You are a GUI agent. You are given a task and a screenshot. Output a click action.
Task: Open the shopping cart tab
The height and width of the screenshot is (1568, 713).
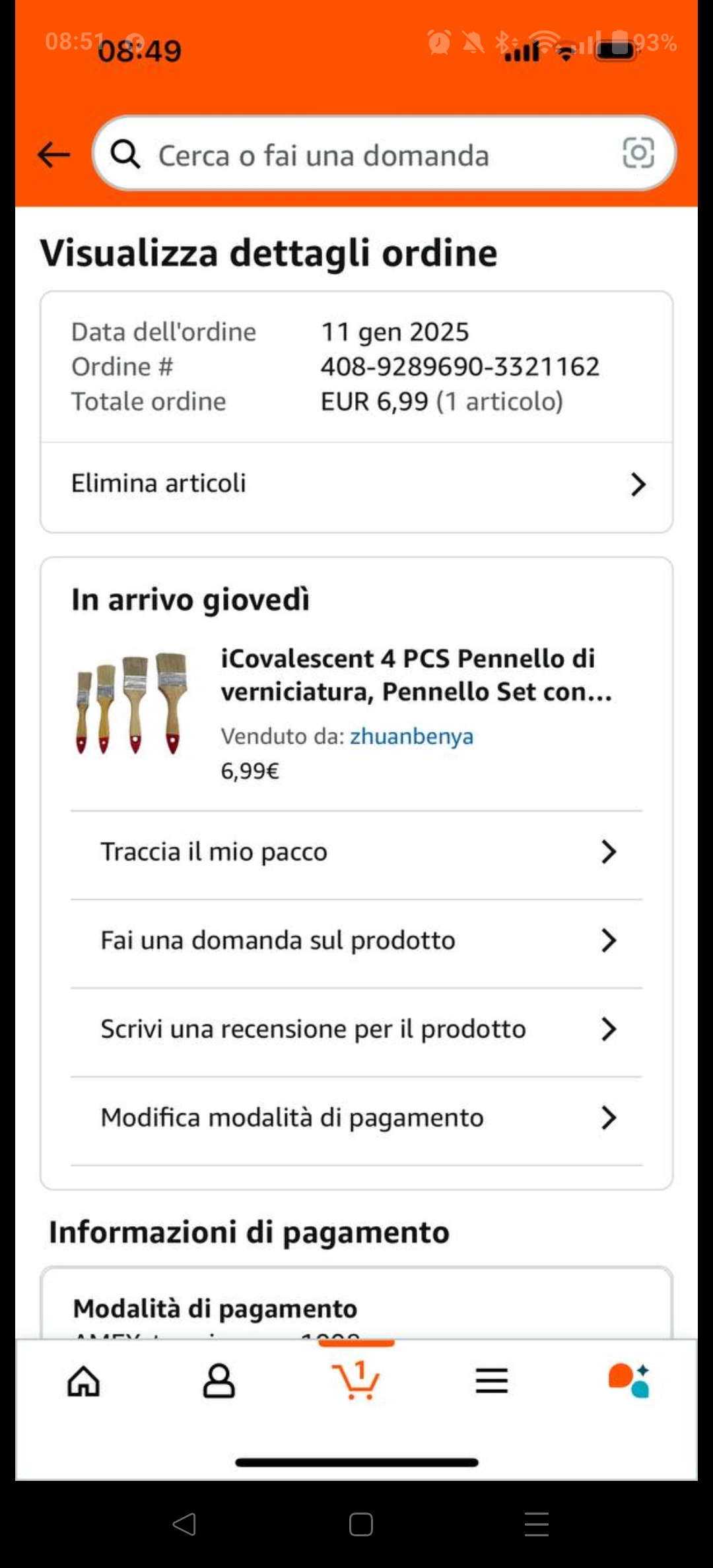click(356, 1381)
